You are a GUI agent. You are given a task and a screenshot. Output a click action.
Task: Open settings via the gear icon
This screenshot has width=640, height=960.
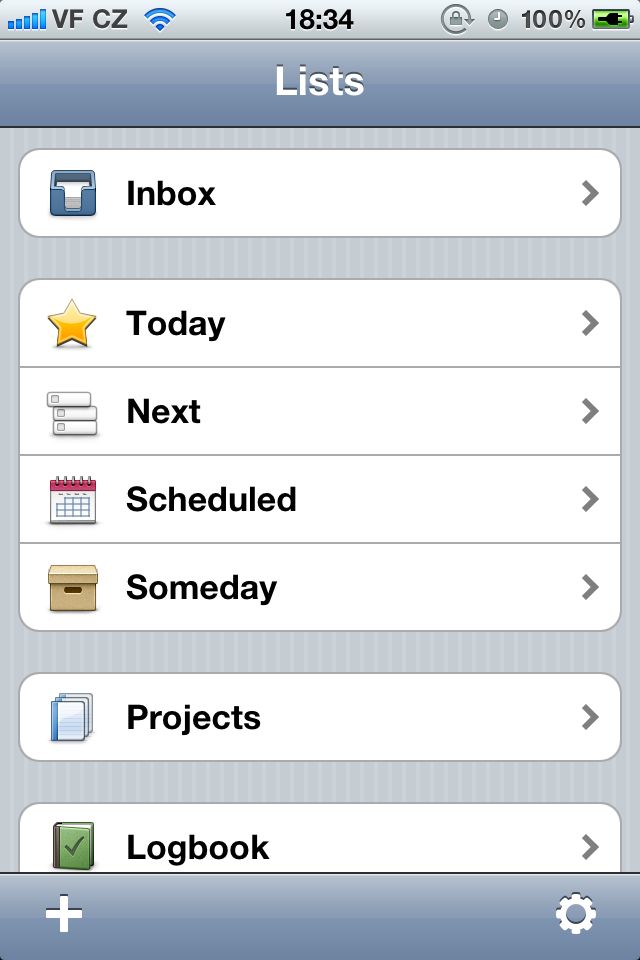pos(576,915)
